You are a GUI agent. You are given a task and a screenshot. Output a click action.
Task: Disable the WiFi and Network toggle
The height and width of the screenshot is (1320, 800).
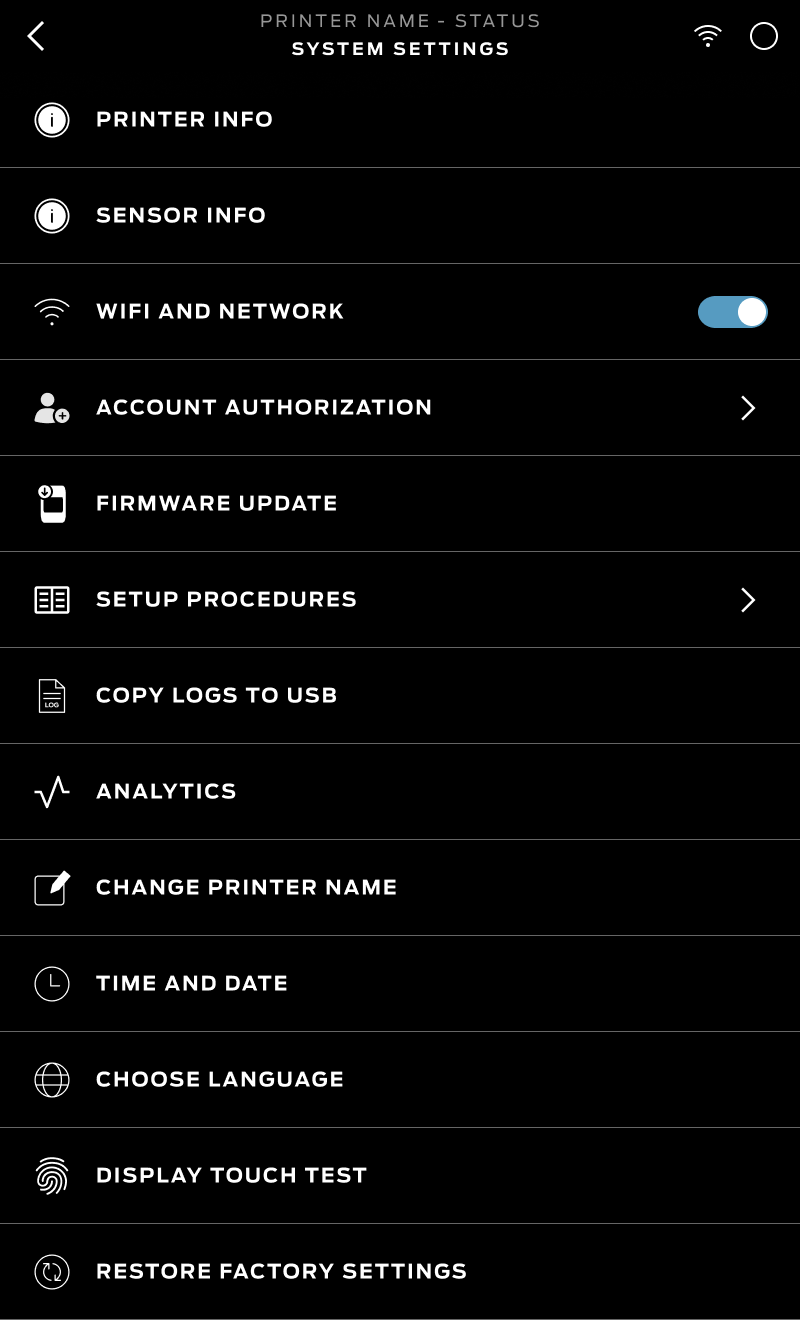732,311
